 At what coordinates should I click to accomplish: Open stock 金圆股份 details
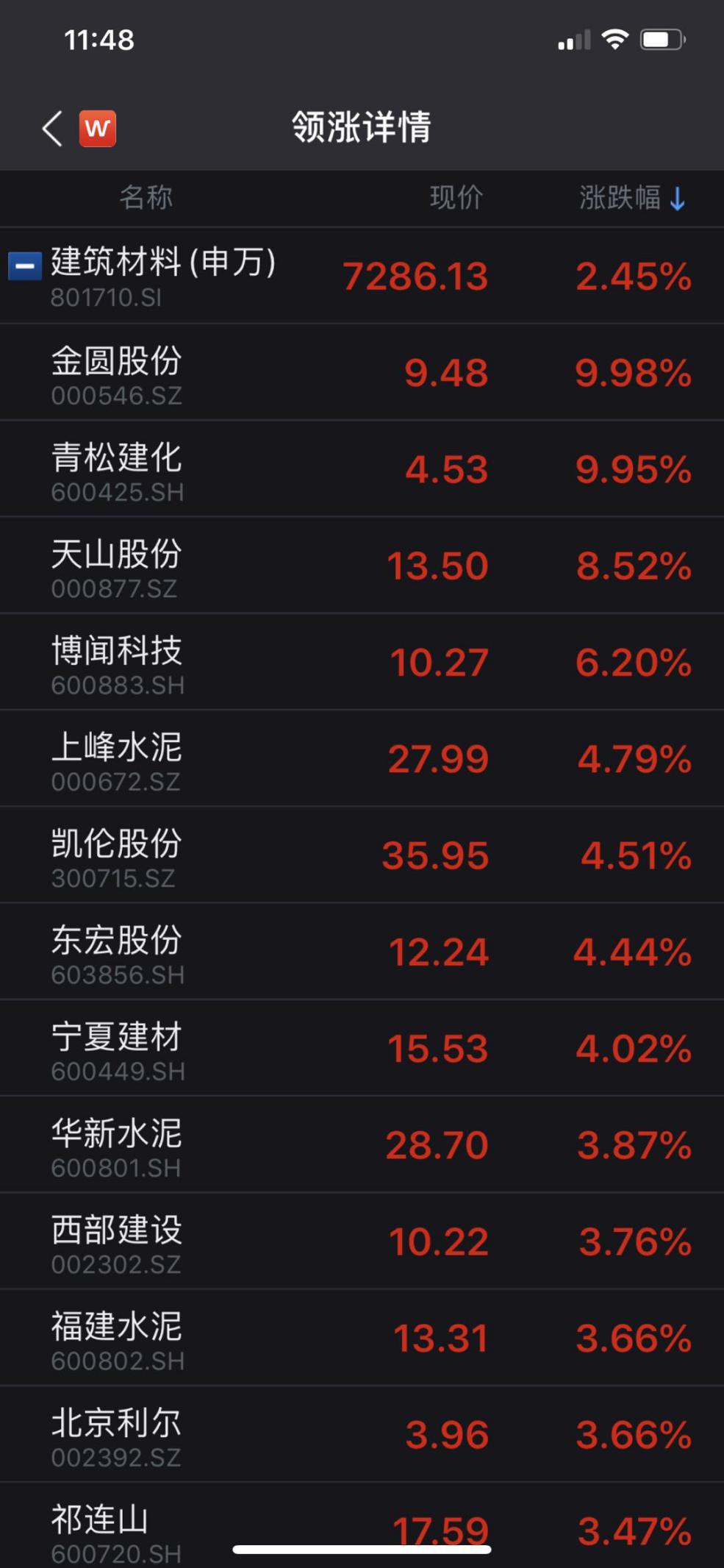[x=362, y=372]
